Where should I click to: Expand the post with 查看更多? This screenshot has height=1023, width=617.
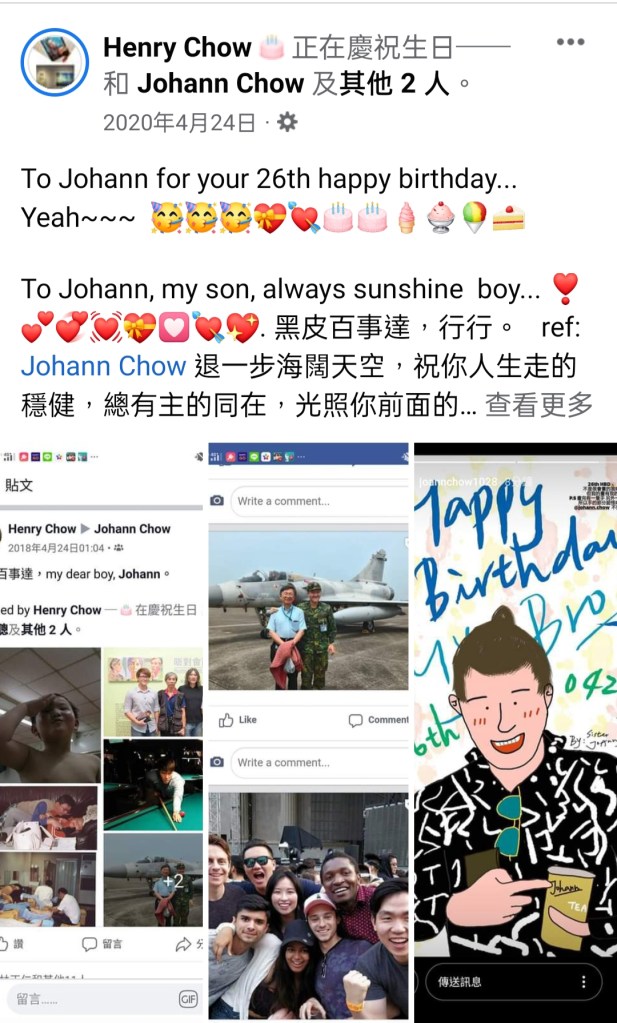539,404
